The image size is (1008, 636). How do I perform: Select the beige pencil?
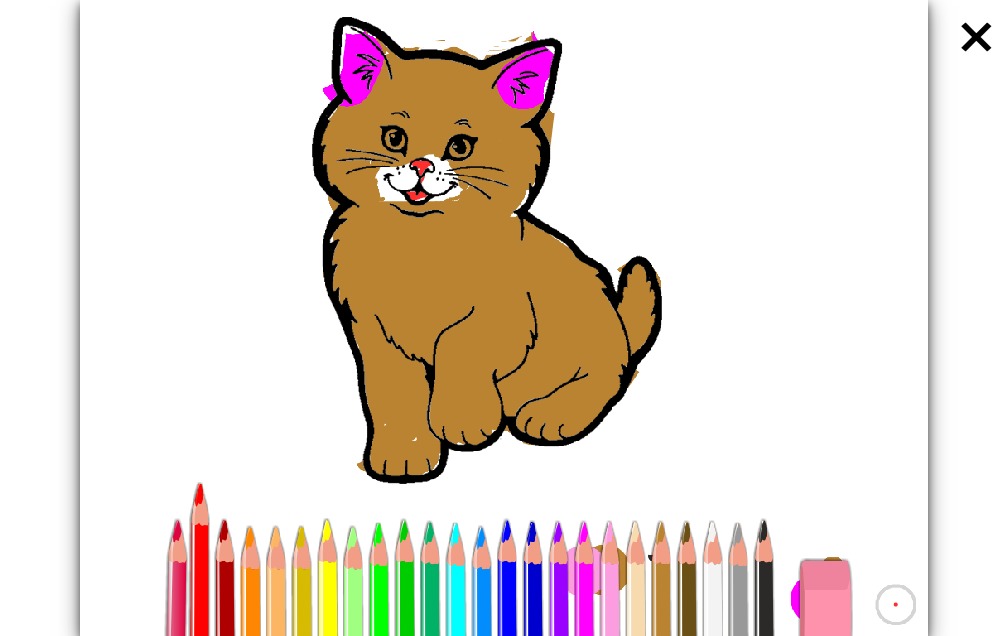coord(636,590)
